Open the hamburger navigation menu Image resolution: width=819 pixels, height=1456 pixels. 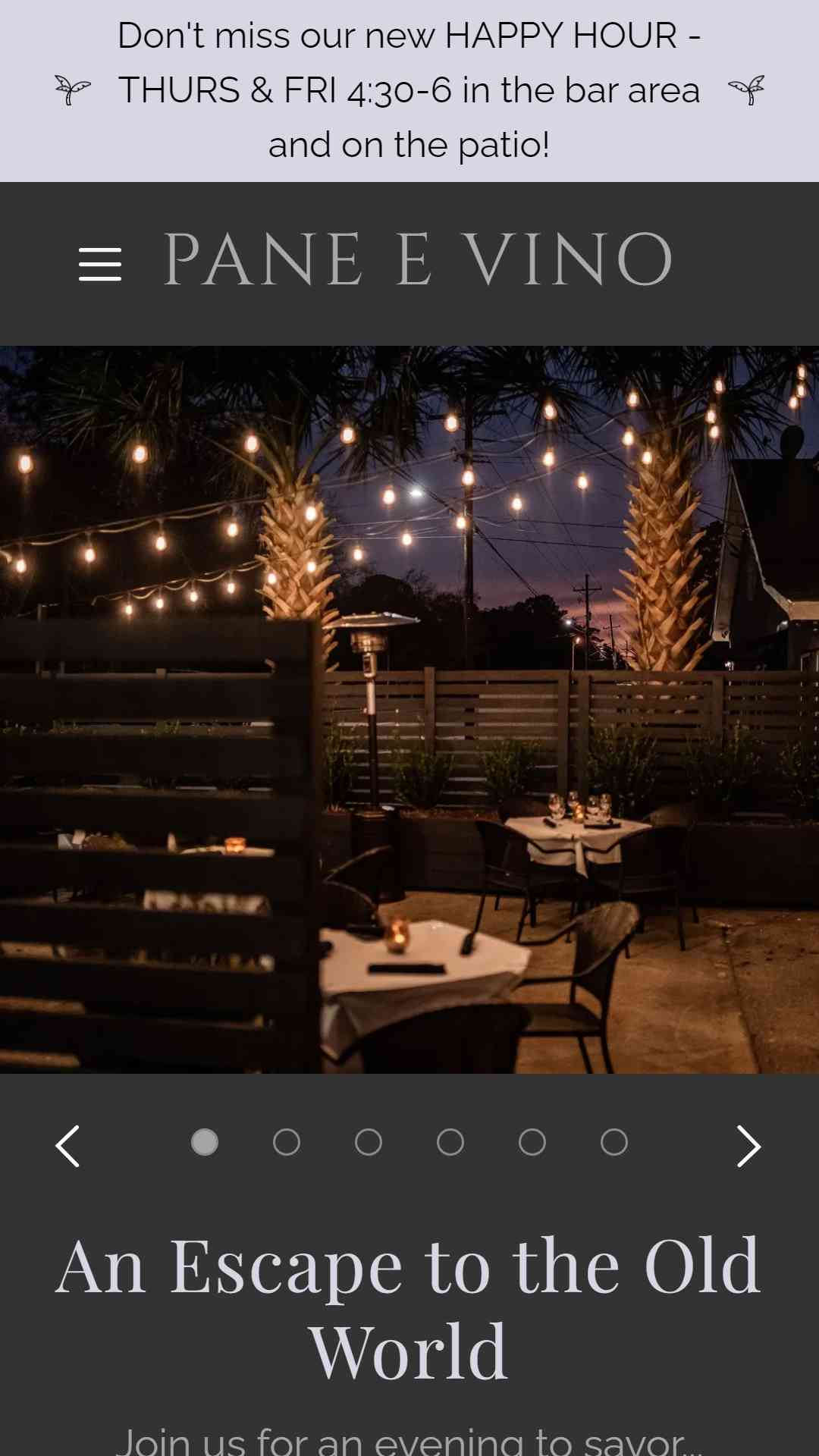100,264
